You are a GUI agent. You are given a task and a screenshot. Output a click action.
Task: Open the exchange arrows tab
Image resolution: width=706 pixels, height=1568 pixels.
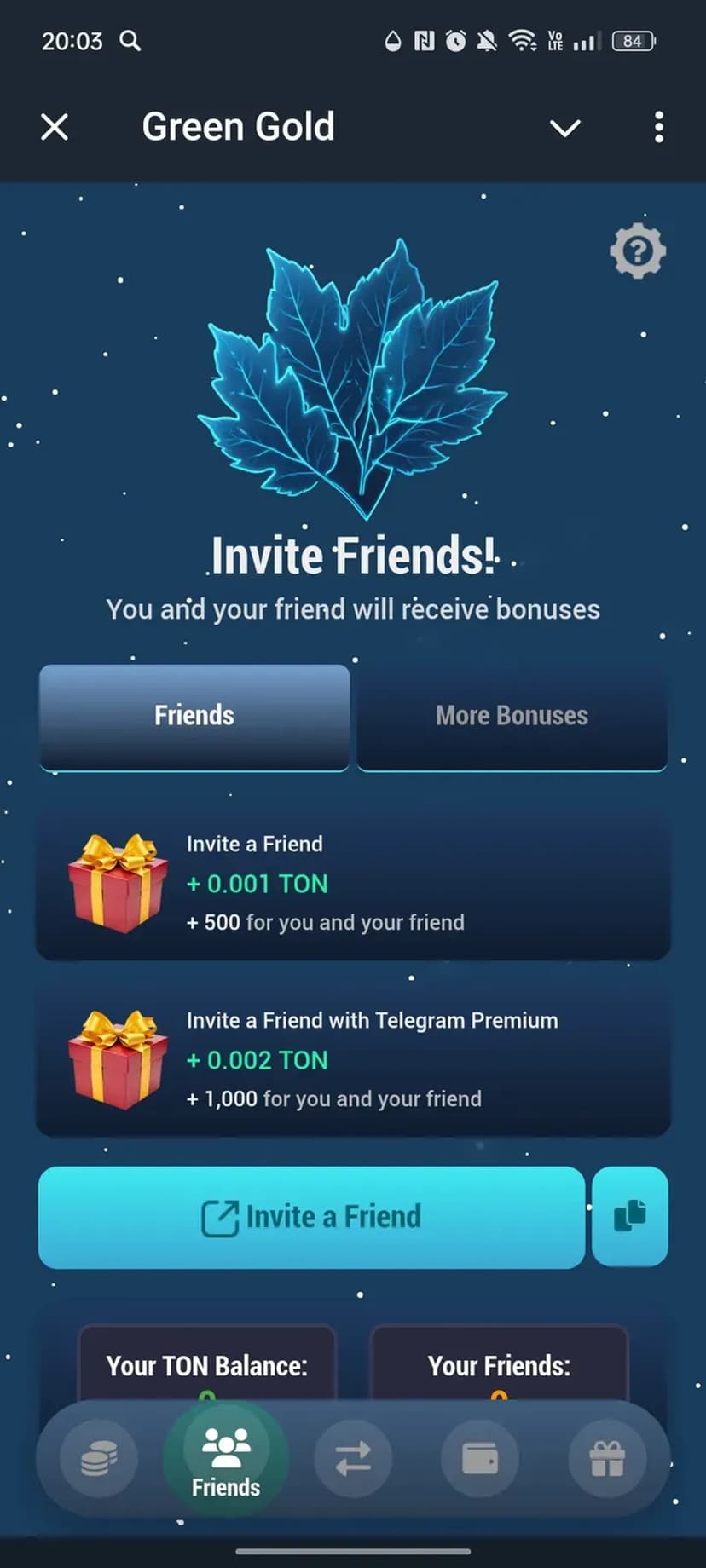point(353,1459)
